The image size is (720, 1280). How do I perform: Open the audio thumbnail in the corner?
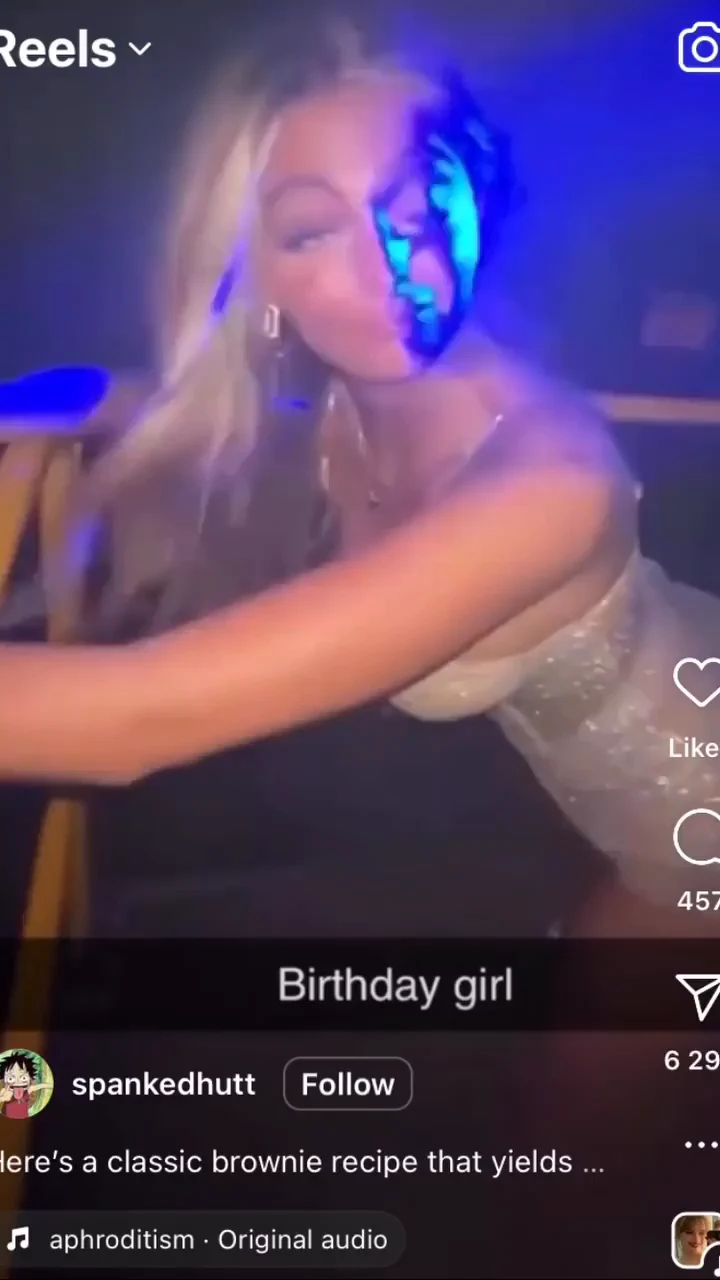click(x=697, y=1240)
